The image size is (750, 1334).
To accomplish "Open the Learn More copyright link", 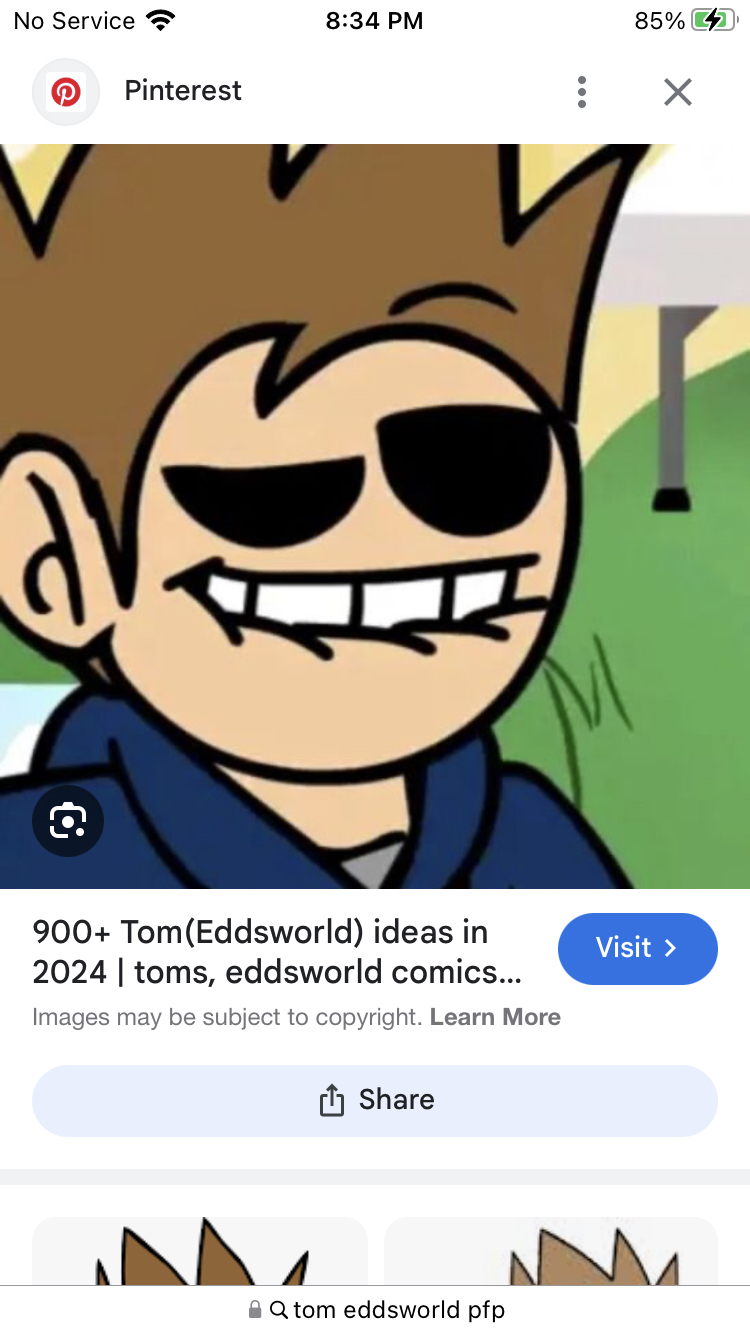I will (x=495, y=1017).
